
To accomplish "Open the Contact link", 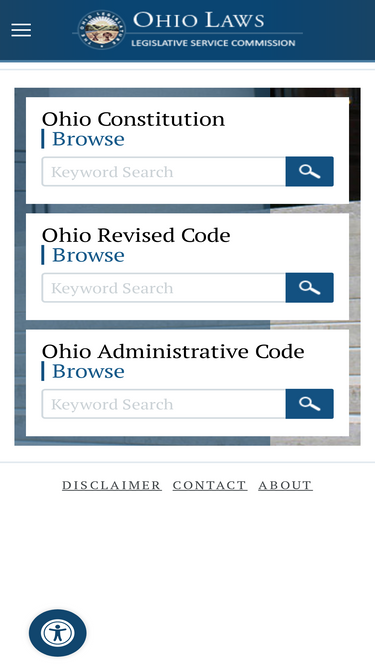I will coord(210,485).
